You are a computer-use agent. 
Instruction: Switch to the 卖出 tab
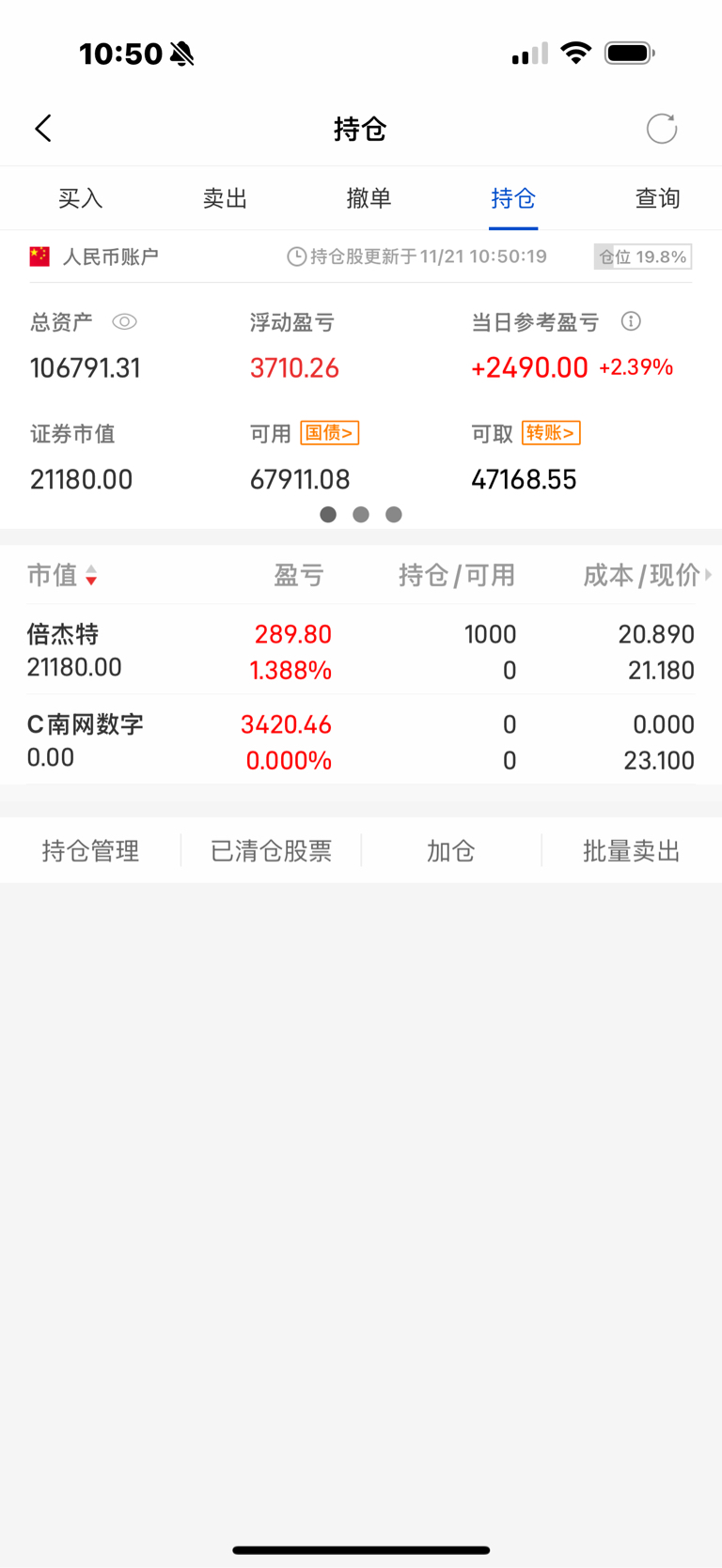[x=225, y=198]
